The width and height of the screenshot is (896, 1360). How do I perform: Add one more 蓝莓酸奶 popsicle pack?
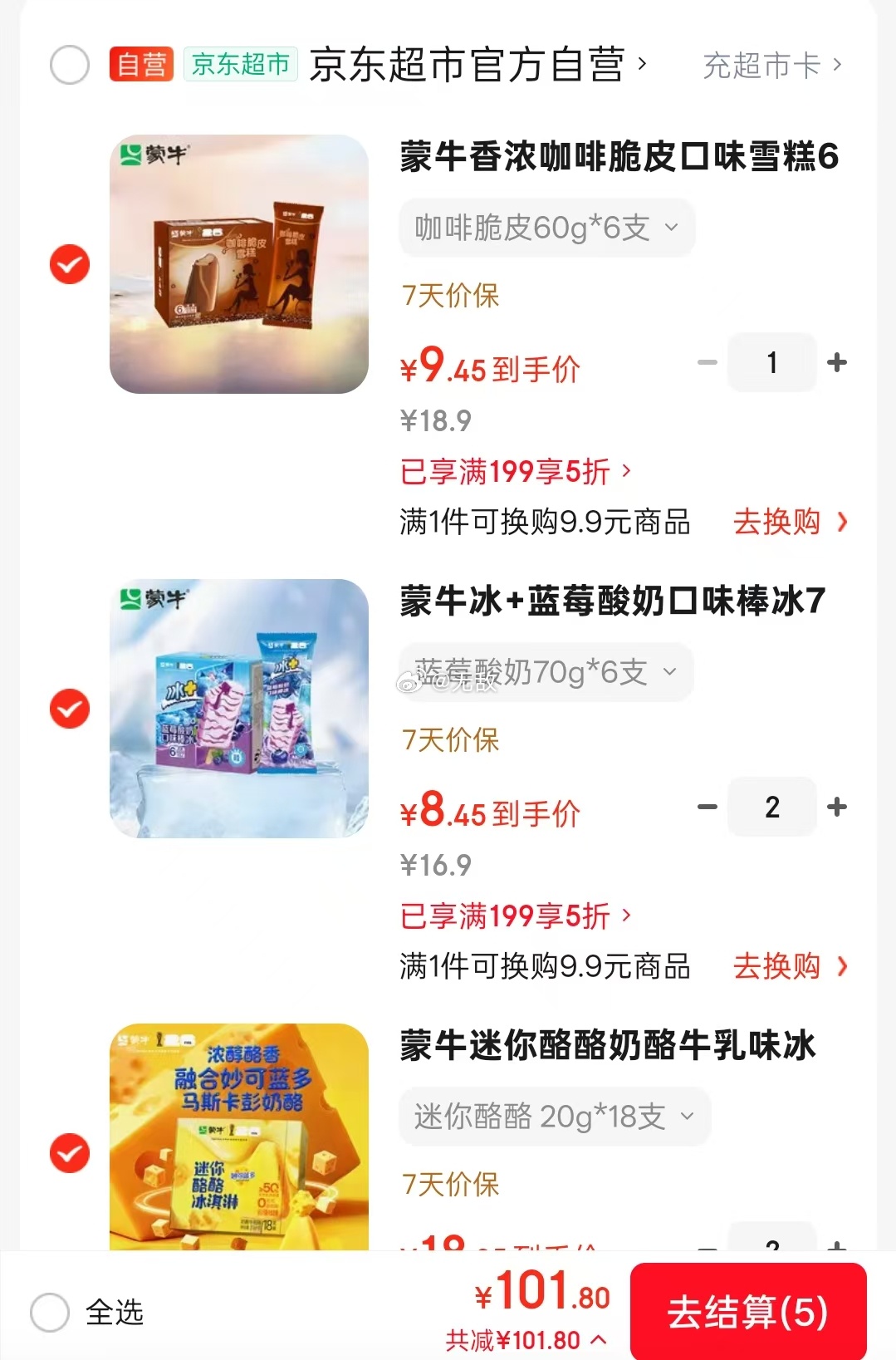(837, 807)
